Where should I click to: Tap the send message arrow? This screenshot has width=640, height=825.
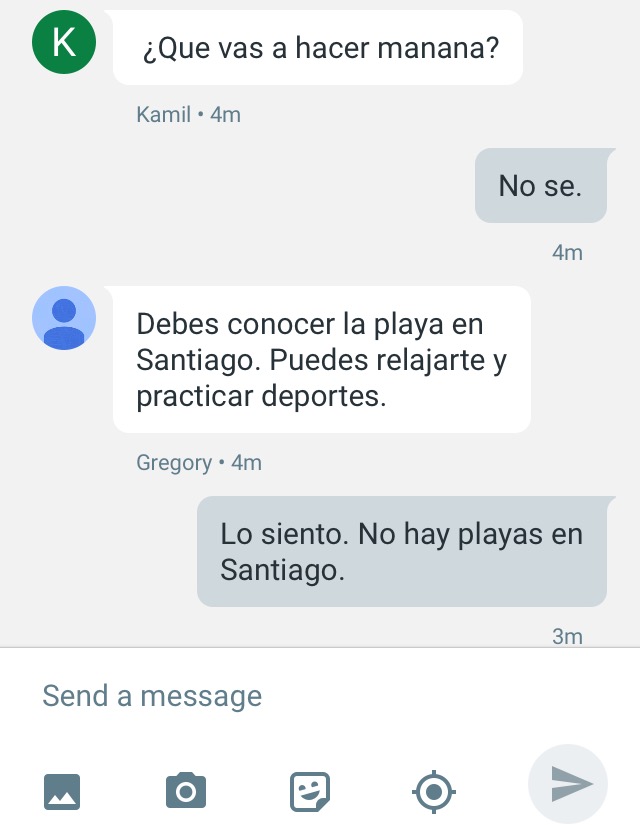(568, 785)
